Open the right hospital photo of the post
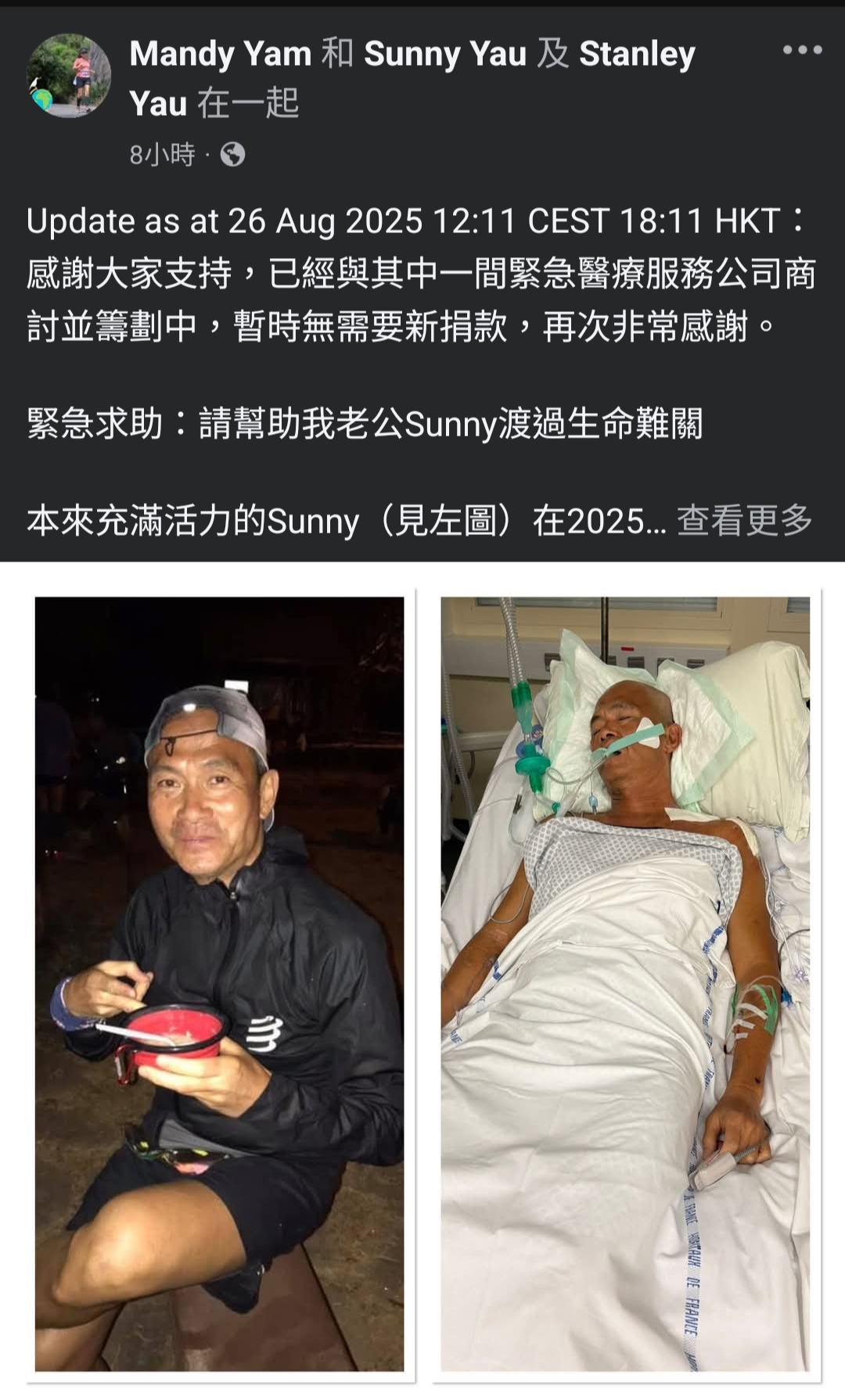This screenshot has height=1400, width=845. click(x=625, y=984)
